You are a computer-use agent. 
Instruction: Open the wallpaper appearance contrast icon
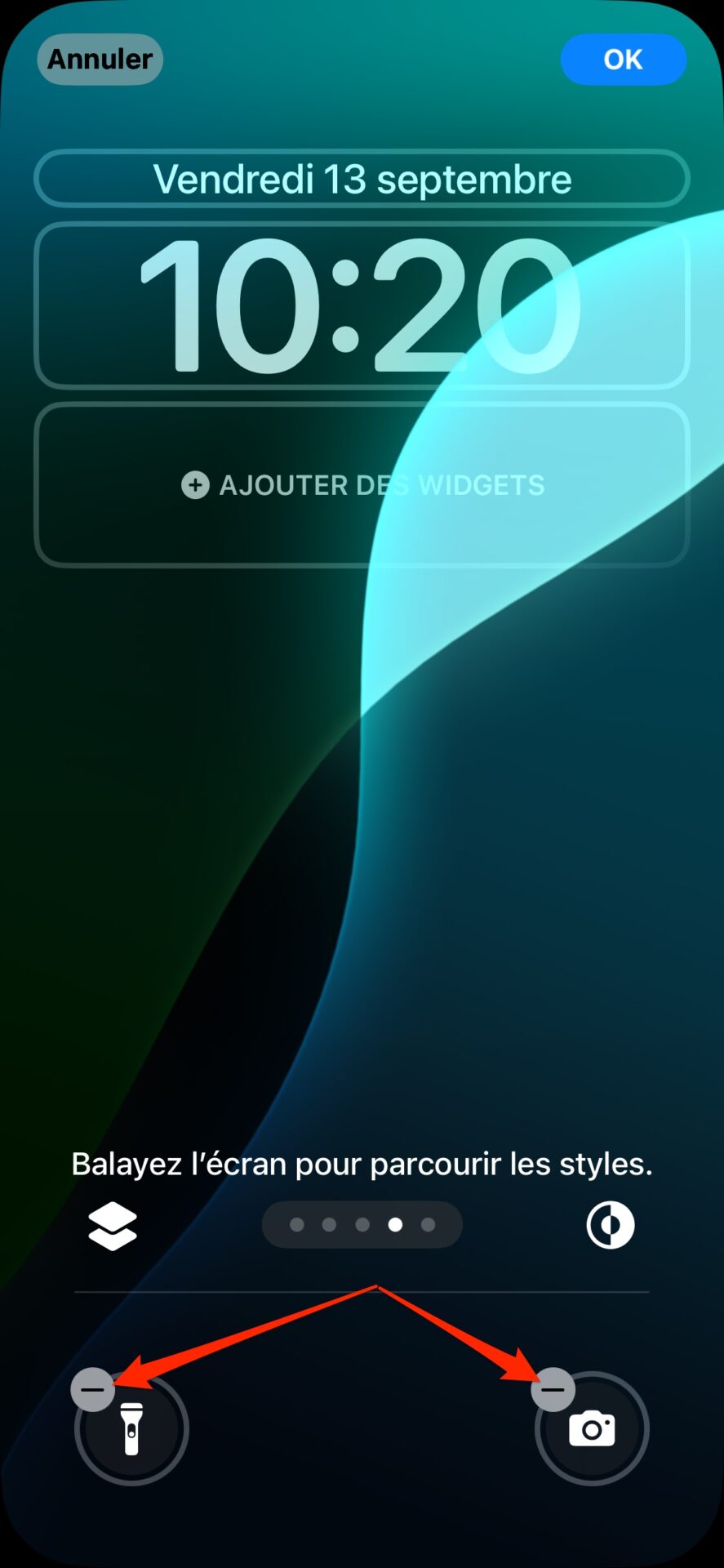(x=611, y=1225)
